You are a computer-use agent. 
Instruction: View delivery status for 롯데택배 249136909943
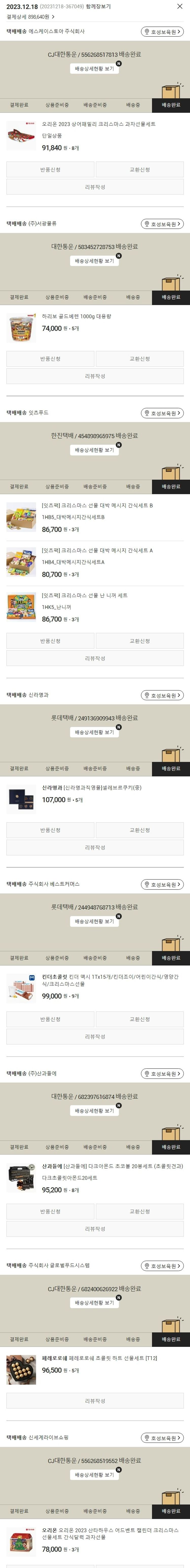[x=94, y=732]
